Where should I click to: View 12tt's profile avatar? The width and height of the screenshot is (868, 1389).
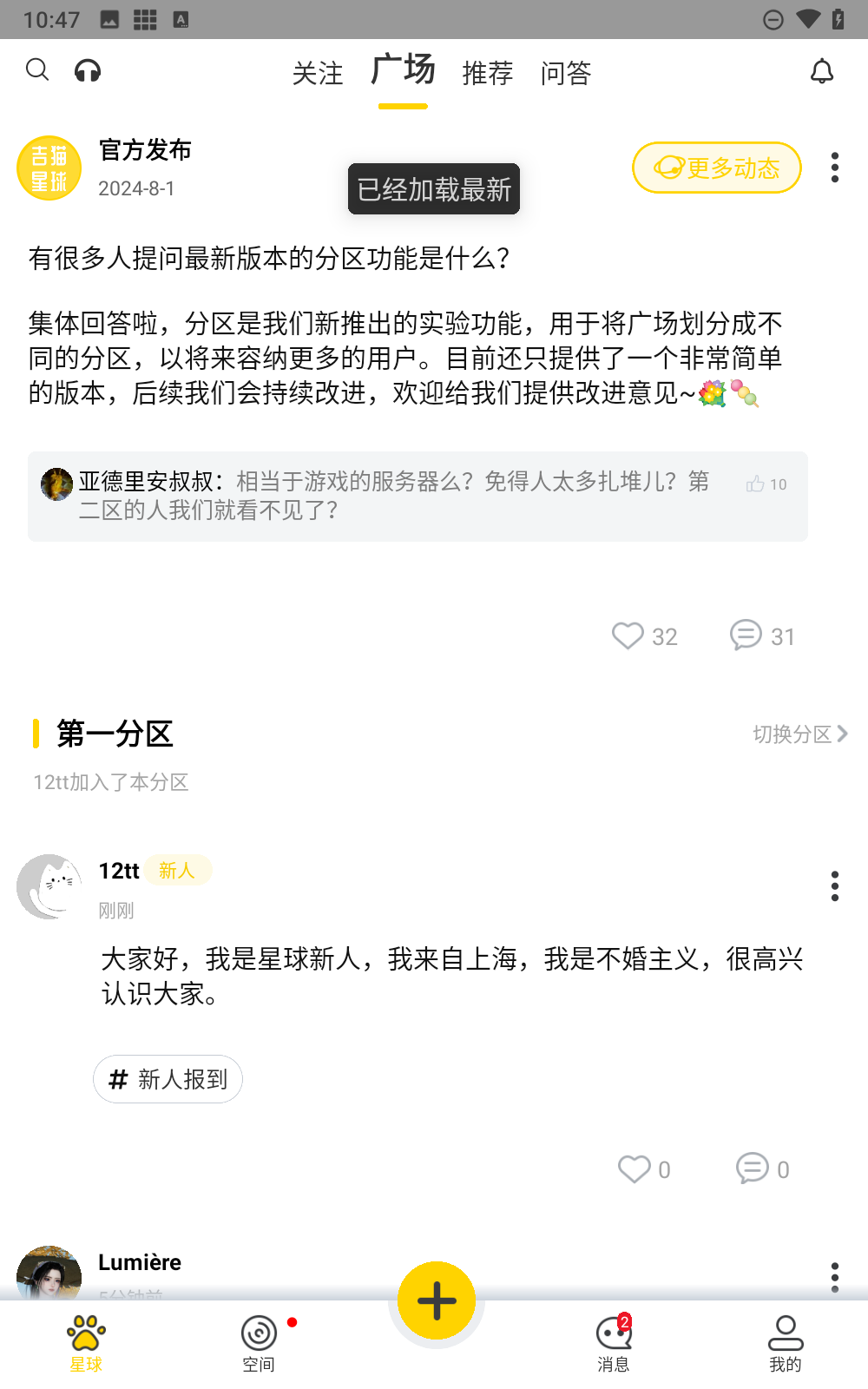[x=49, y=886]
